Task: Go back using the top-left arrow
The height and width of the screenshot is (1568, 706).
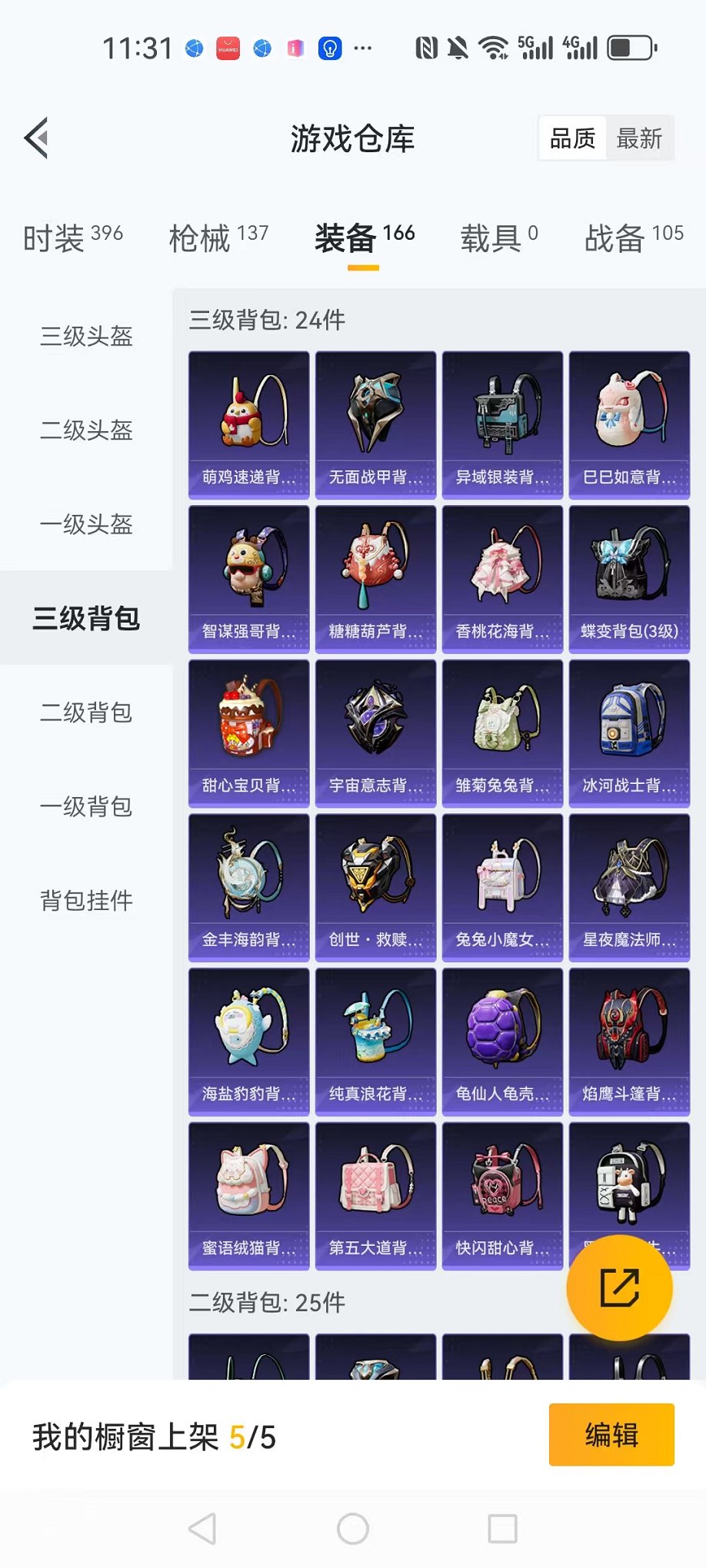Action: [37, 138]
